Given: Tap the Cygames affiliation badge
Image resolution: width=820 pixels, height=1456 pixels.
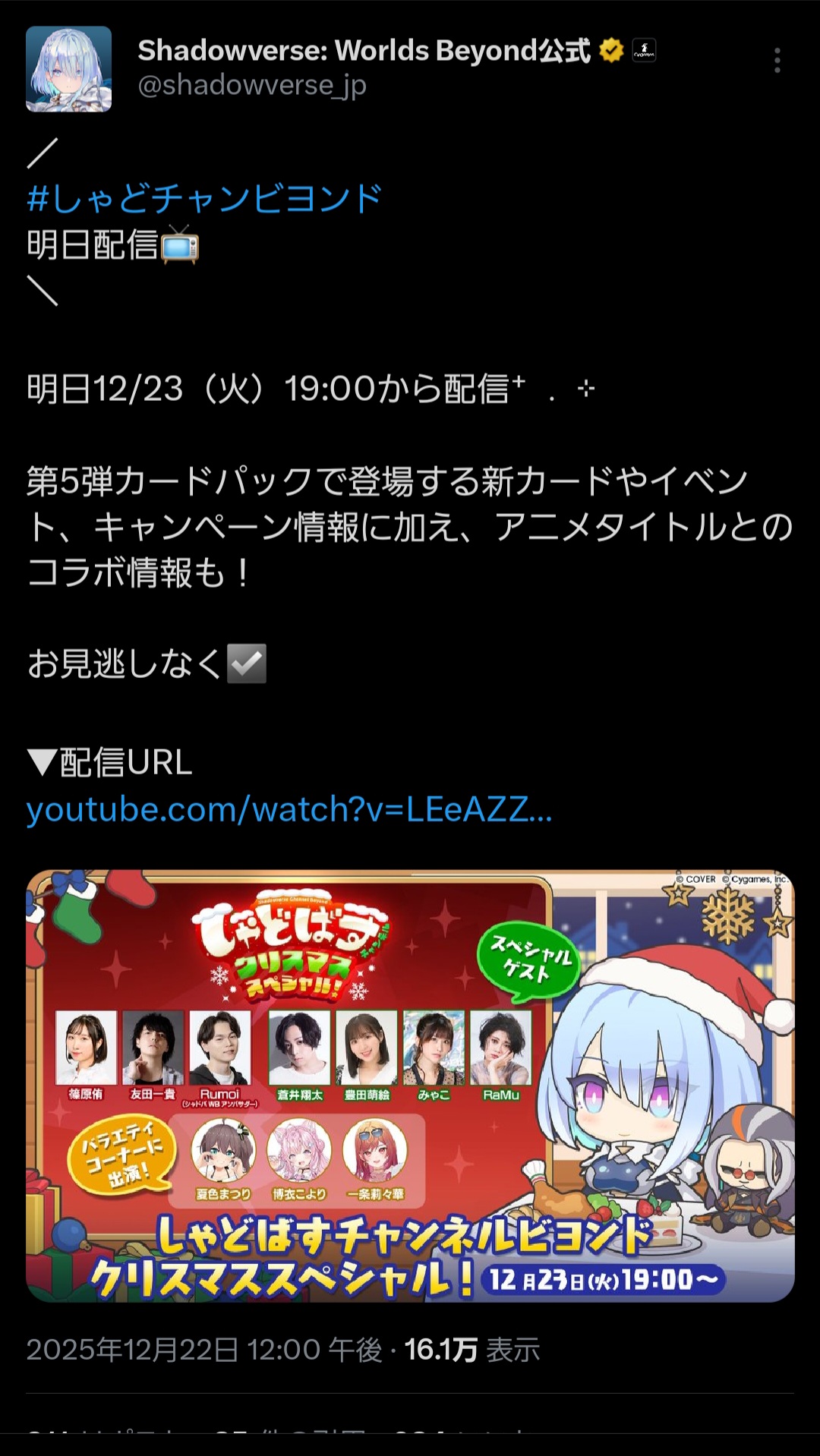Looking at the screenshot, I should click(x=644, y=51).
